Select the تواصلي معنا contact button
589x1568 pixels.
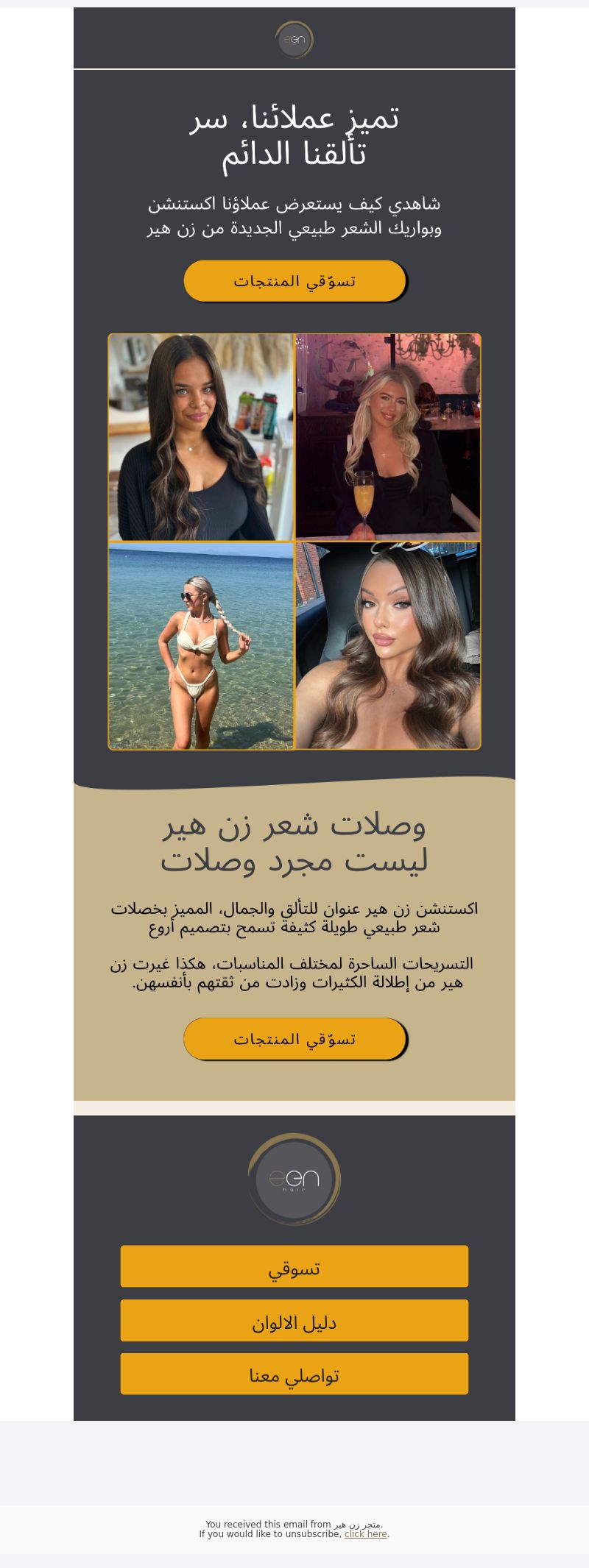coord(294,1374)
